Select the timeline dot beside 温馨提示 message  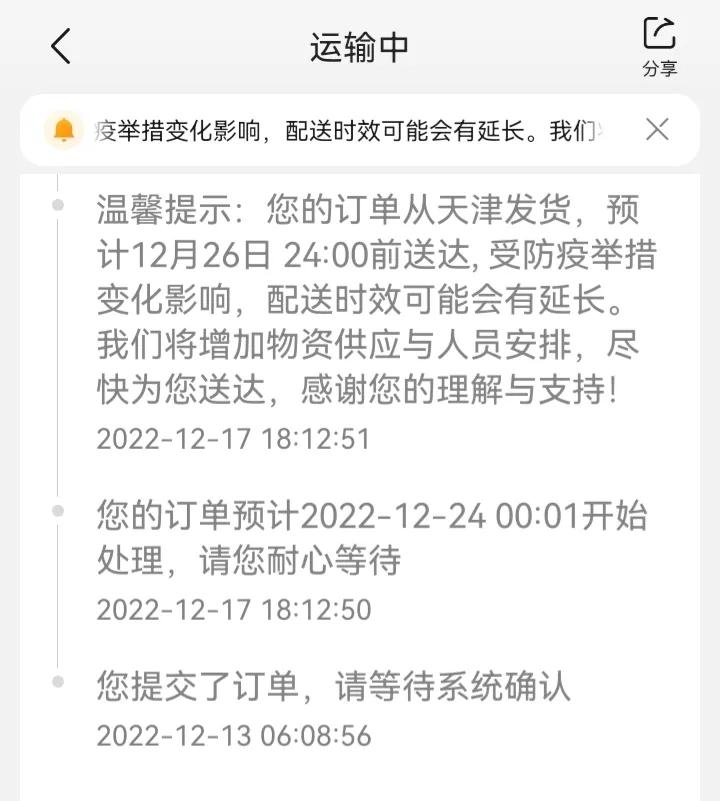(x=59, y=203)
